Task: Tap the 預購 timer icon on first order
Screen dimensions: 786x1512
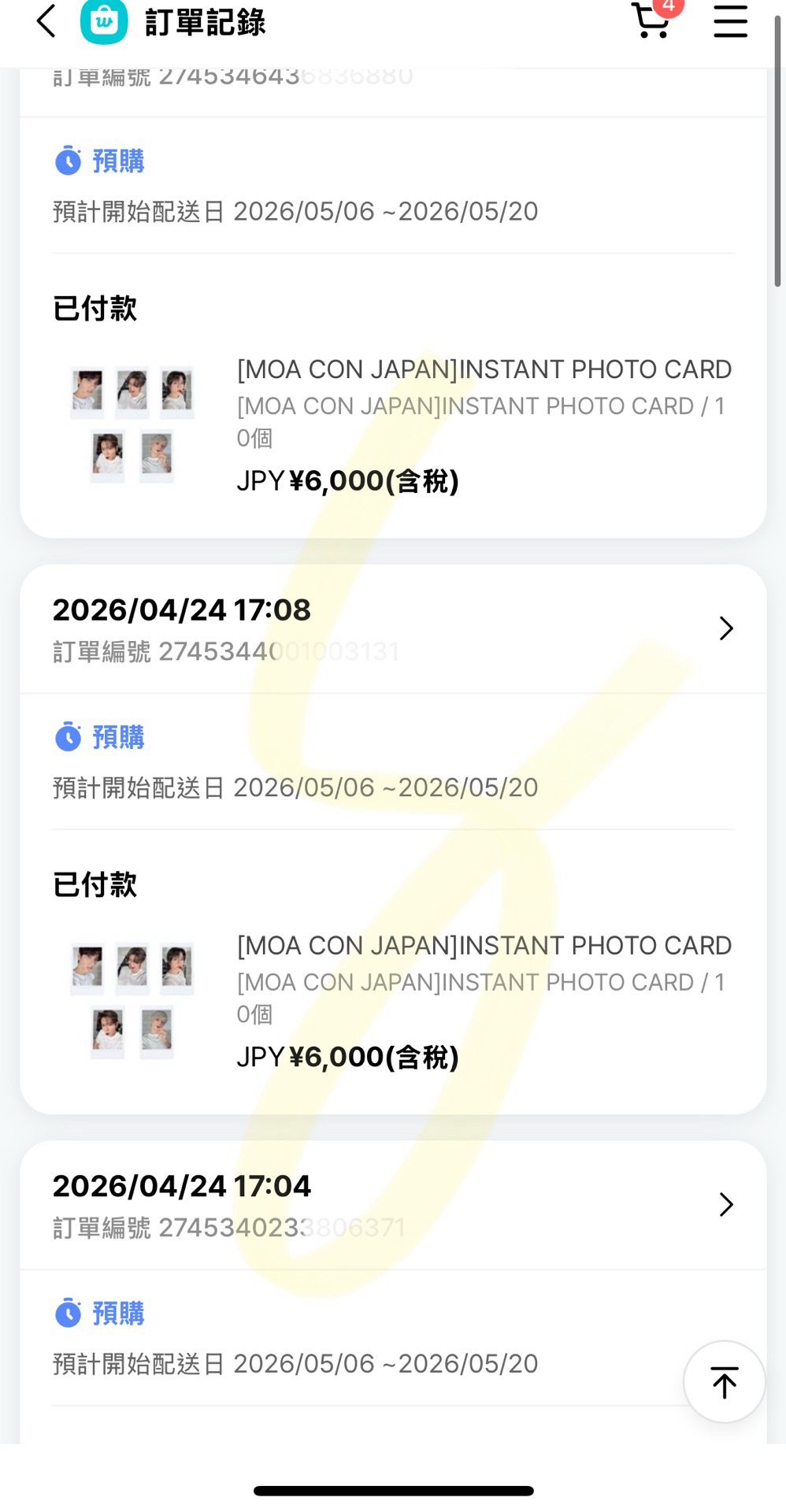Action: pos(68,160)
